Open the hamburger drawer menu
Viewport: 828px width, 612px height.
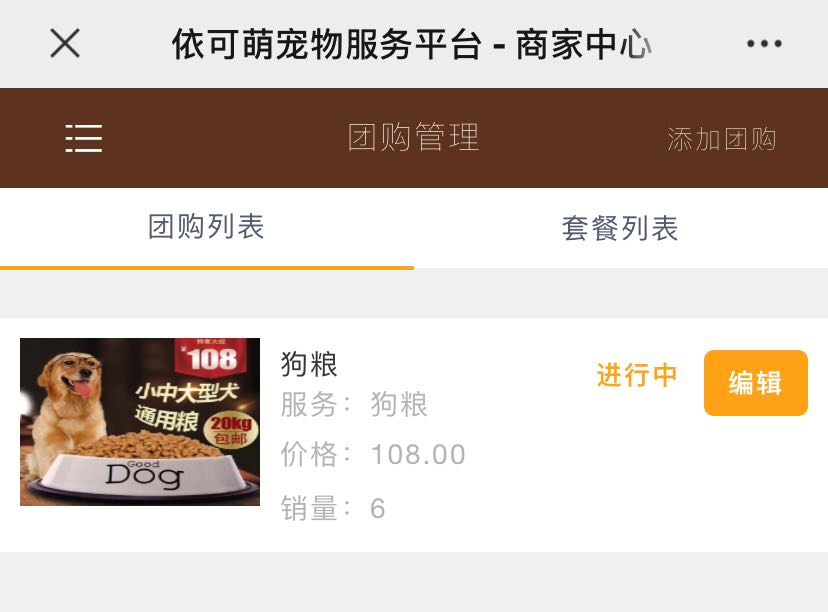[x=84, y=138]
